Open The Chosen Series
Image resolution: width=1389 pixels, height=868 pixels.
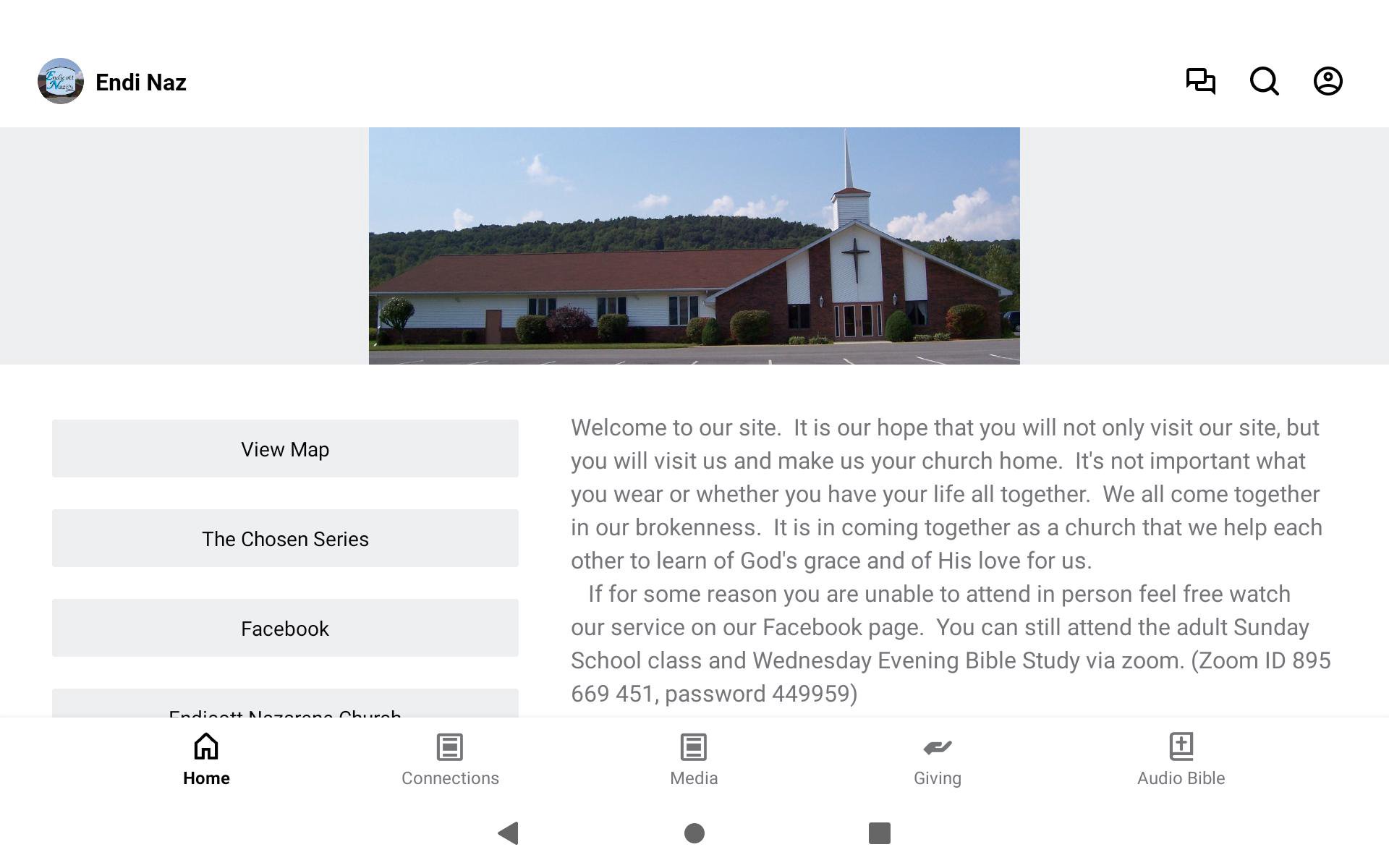[x=285, y=538]
